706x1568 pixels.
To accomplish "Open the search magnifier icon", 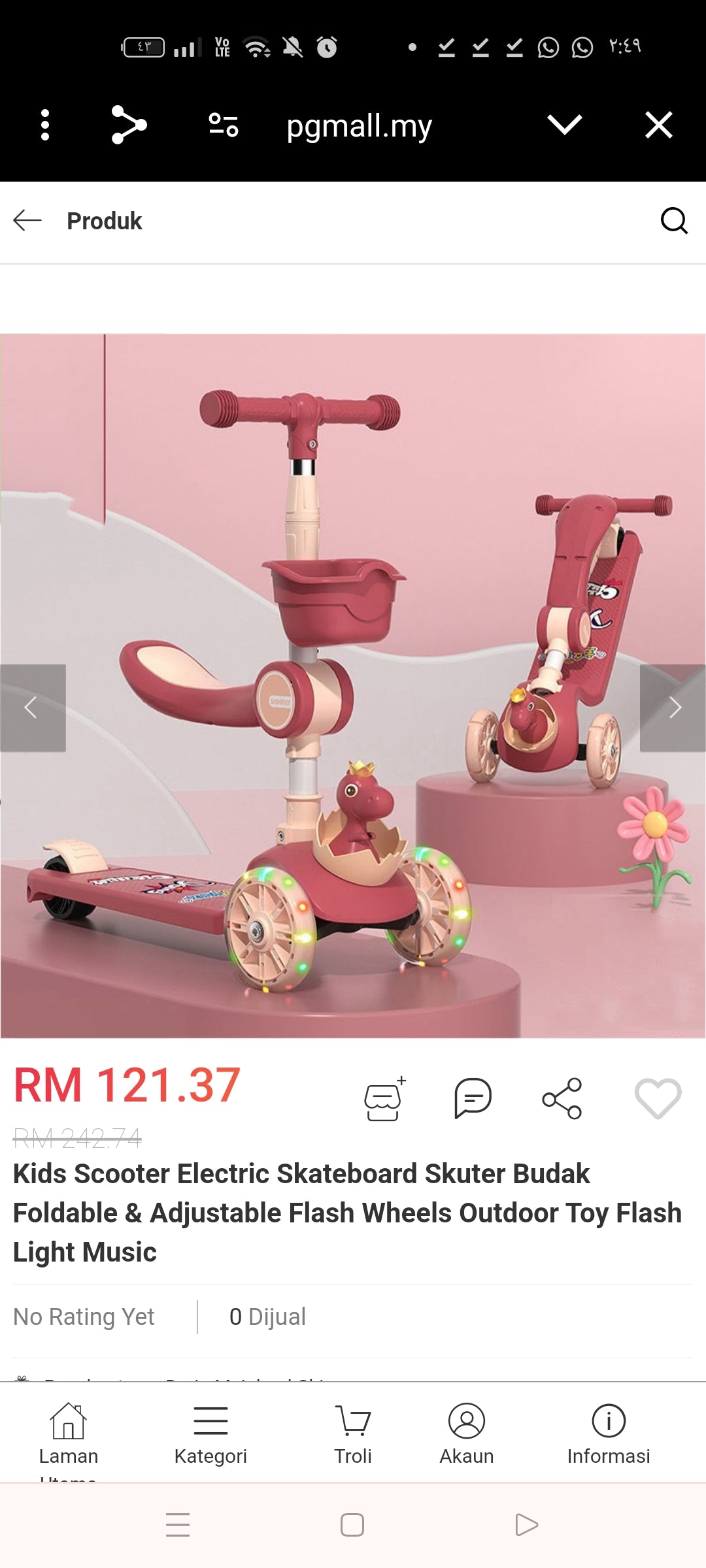I will coord(673,221).
